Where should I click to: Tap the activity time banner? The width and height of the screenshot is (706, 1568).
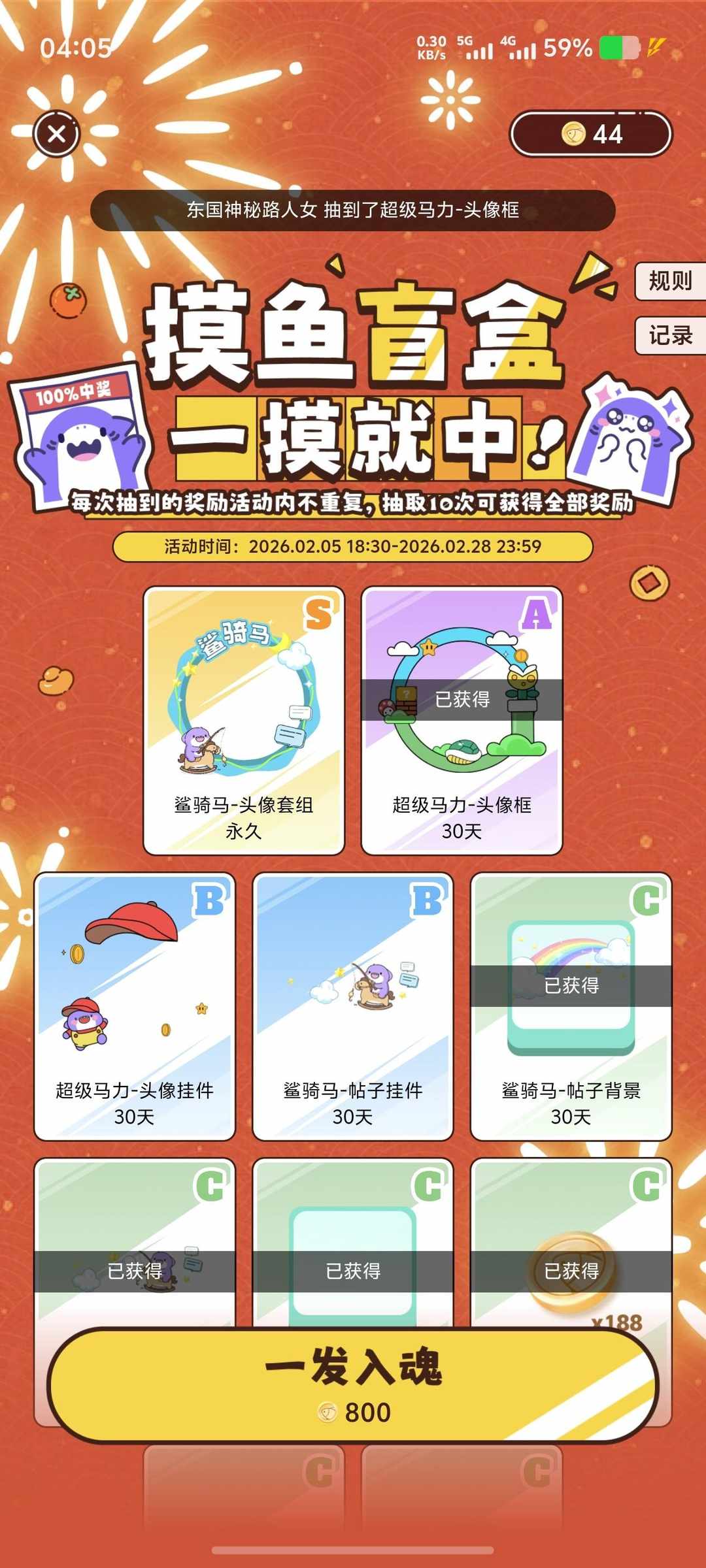tap(353, 549)
